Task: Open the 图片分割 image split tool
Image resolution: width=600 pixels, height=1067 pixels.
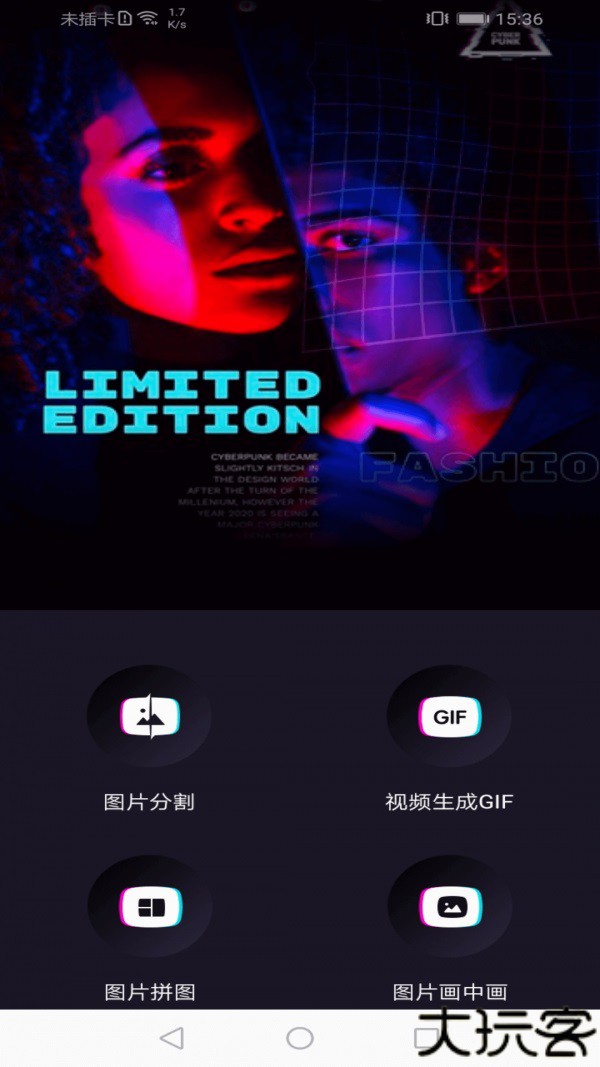Action: click(x=150, y=716)
